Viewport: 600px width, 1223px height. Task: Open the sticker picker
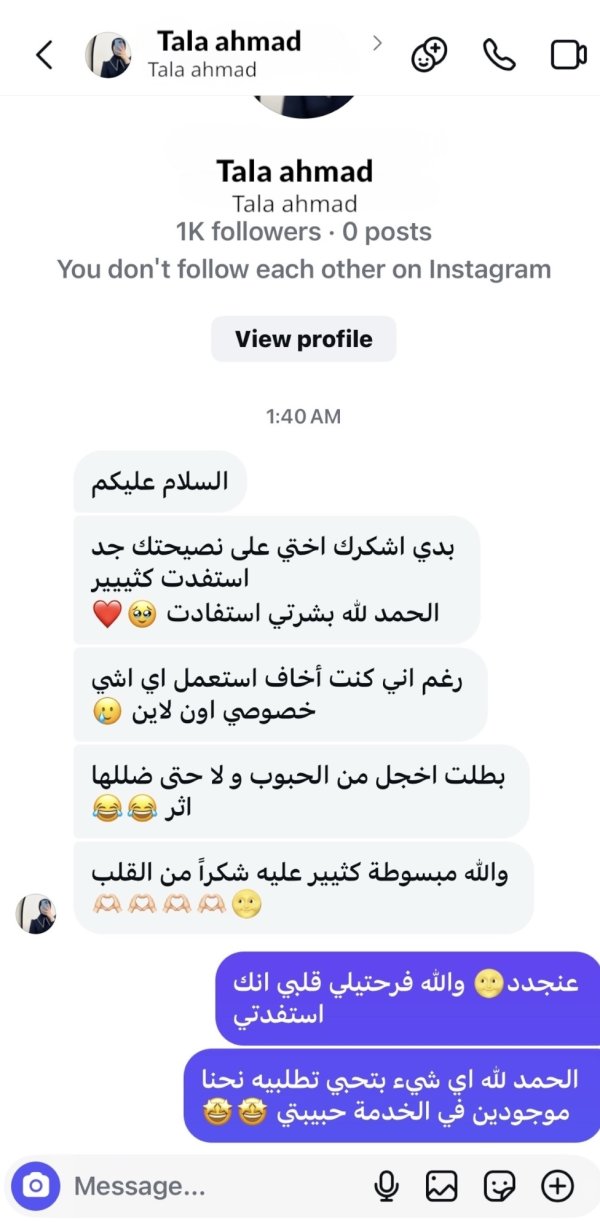[499, 1186]
